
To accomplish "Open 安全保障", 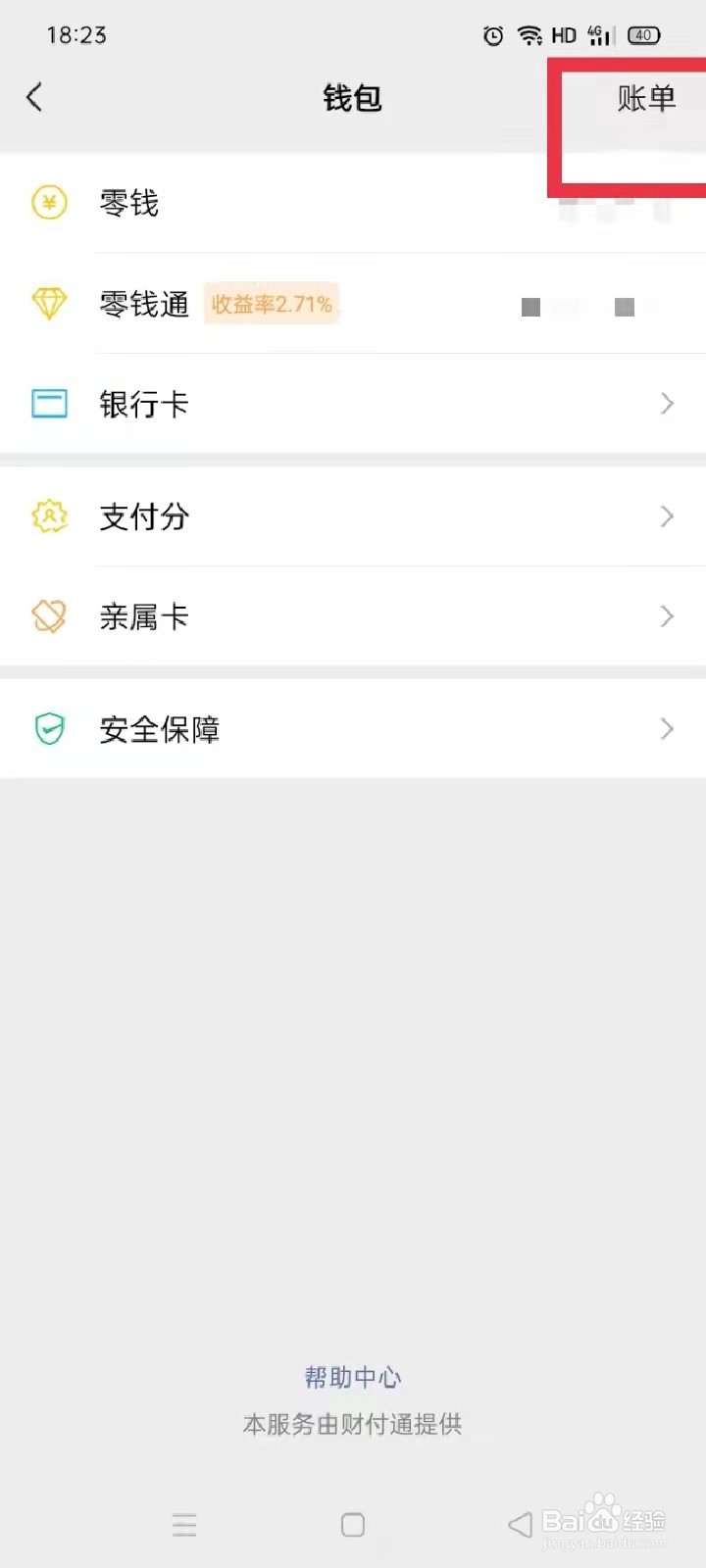I will click(x=353, y=729).
